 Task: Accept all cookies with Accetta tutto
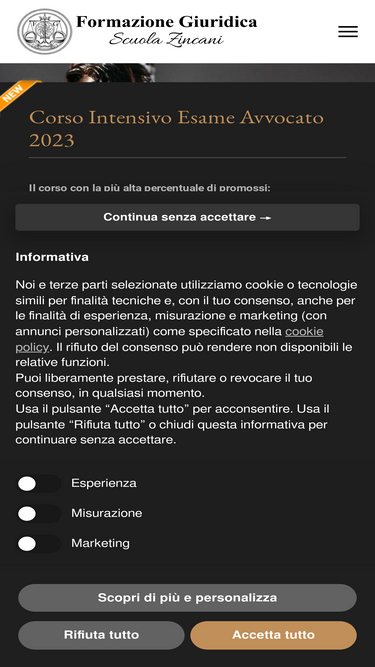click(273, 635)
